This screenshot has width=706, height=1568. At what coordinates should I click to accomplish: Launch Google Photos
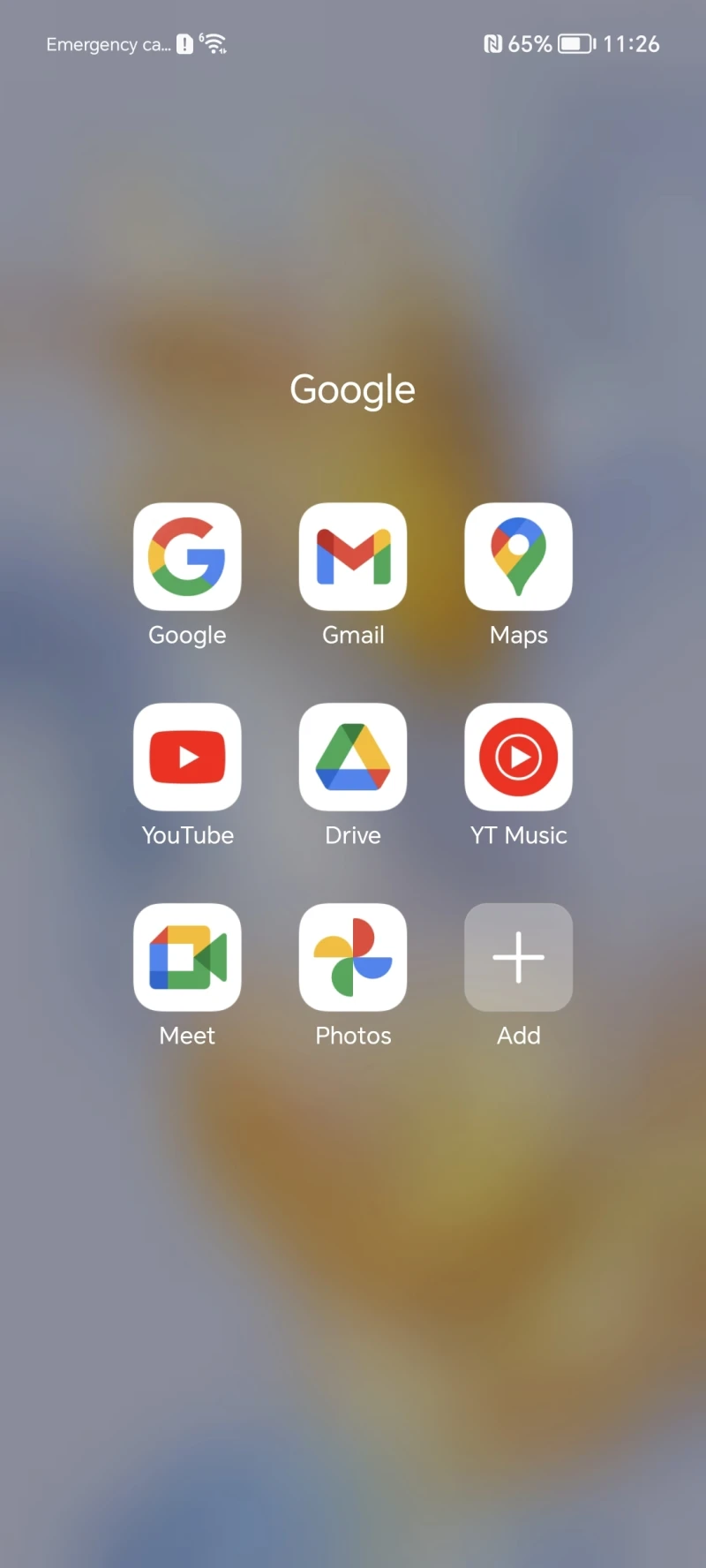353,957
